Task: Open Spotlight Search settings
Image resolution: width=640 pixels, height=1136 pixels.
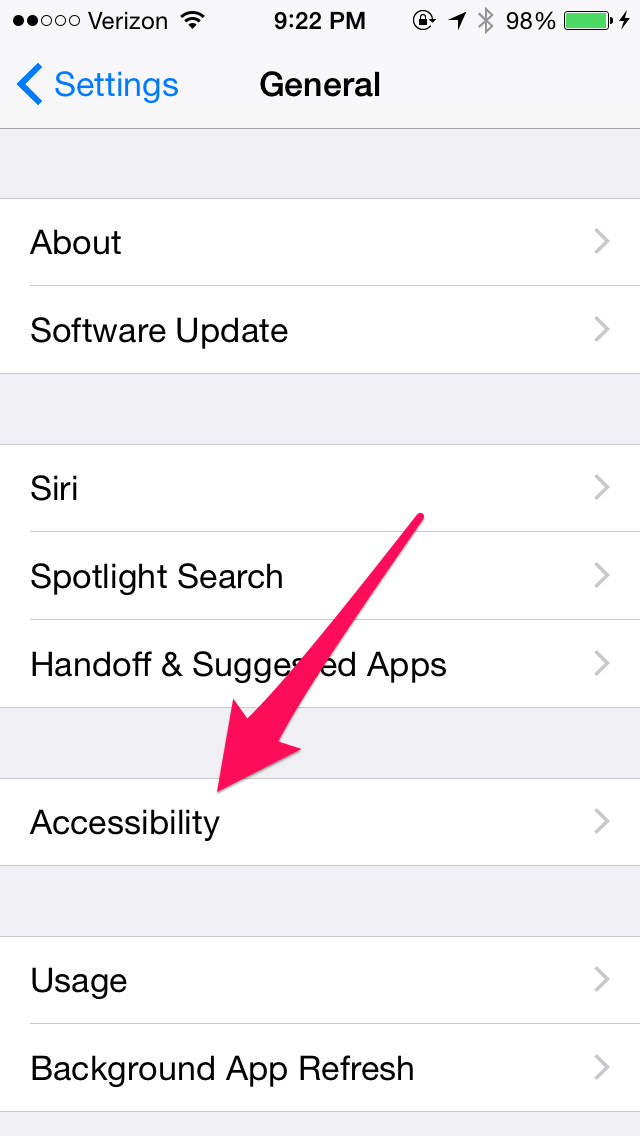Action: 320,576
